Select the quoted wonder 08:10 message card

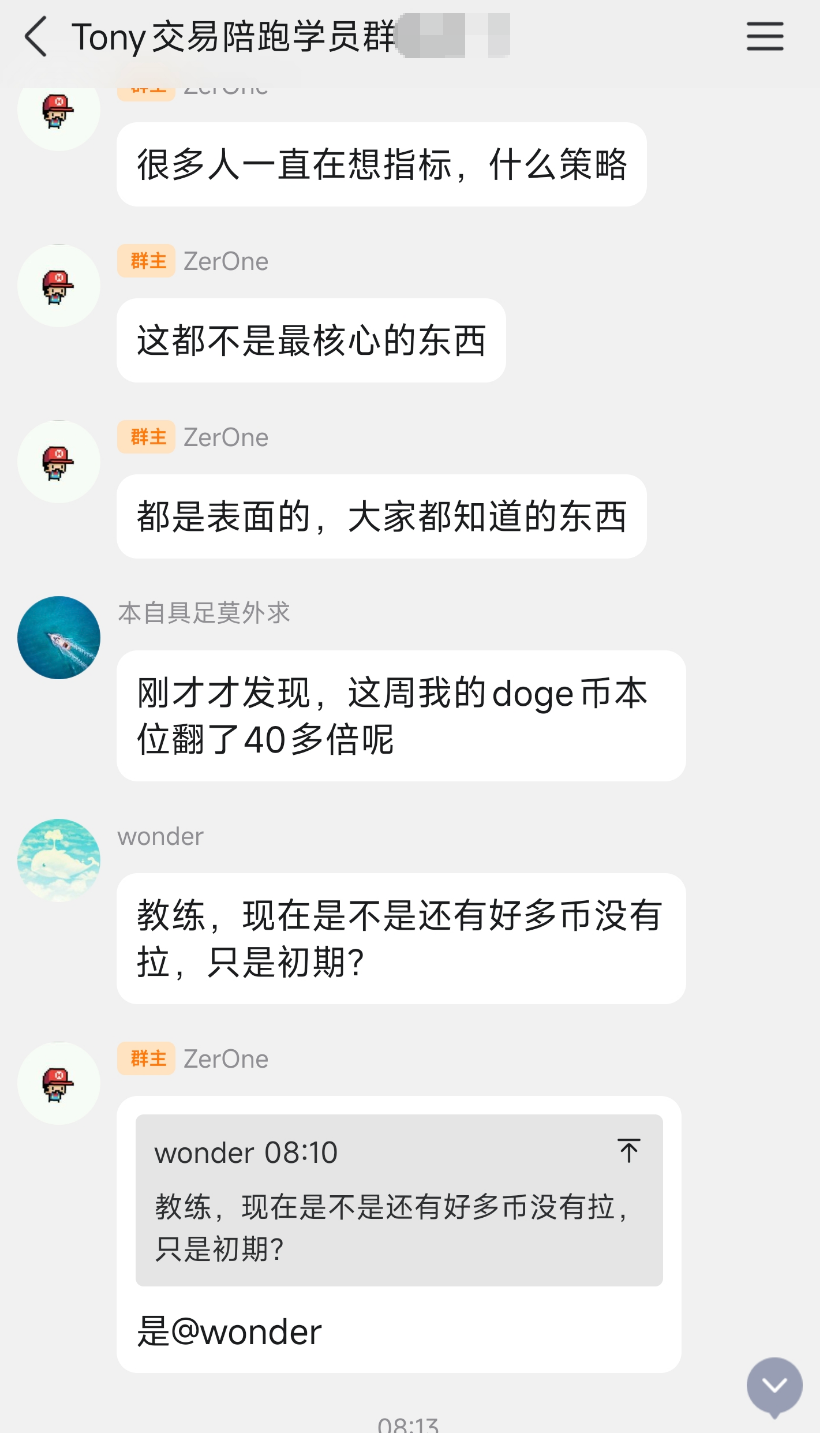[x=398, y=1198]
